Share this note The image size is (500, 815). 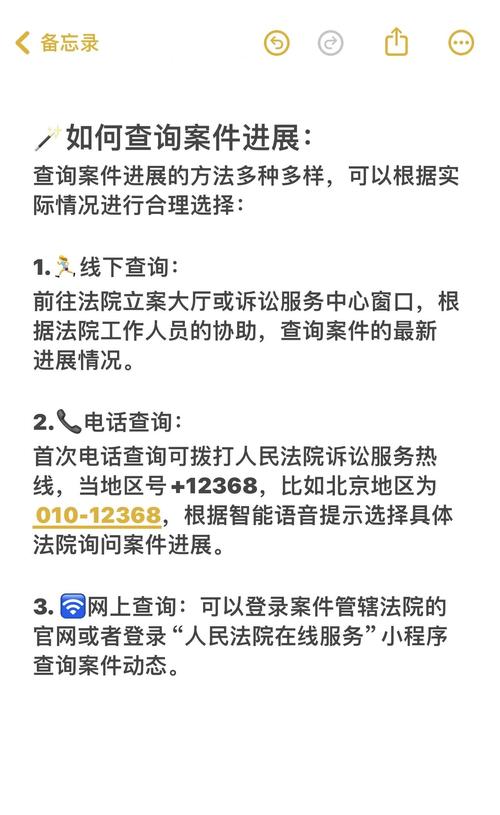[x=396, y=42]
